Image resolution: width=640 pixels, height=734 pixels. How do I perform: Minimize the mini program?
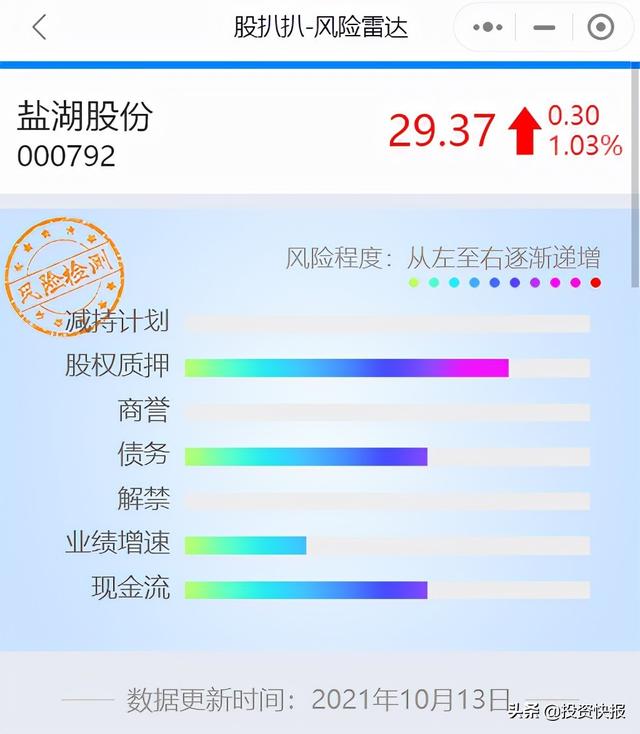pos(544,27)
